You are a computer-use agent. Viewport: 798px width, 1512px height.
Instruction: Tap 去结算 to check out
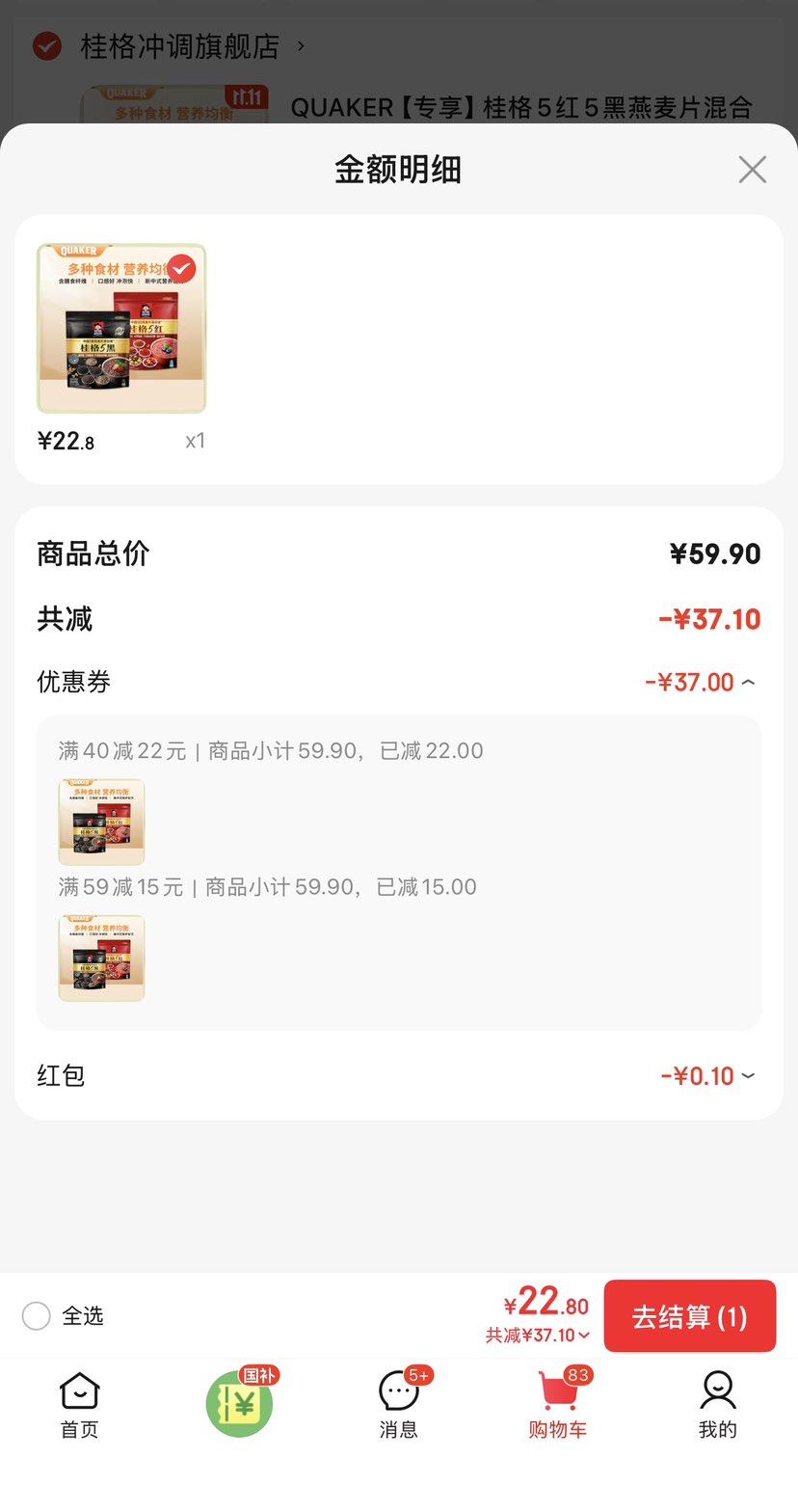point(689,1316)
